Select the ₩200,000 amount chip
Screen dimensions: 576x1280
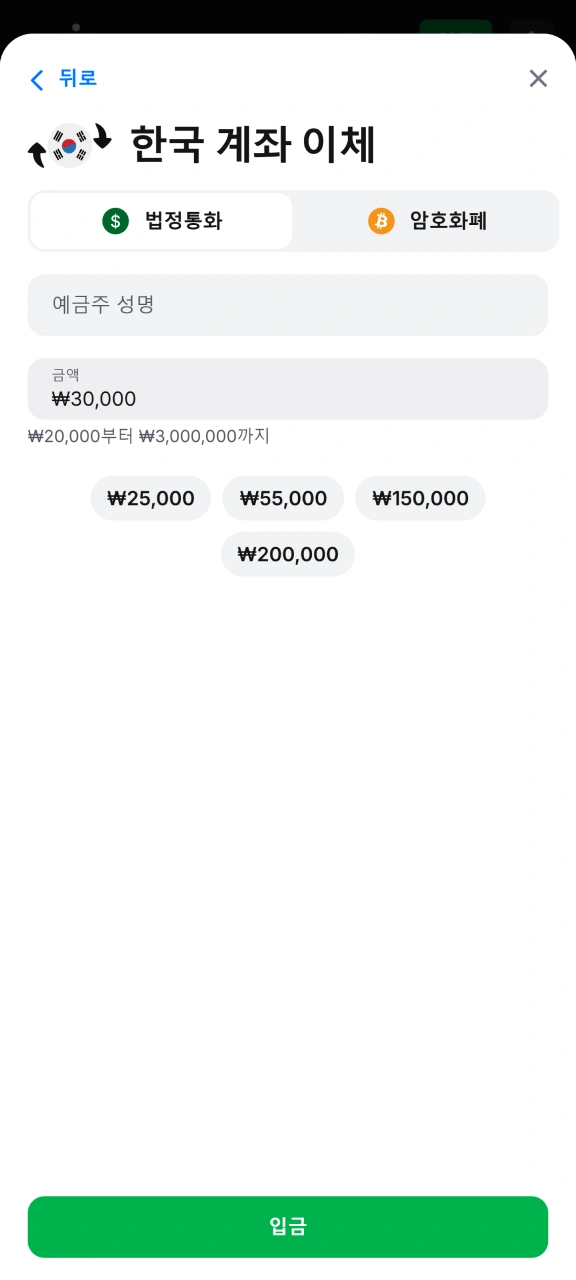coord(288,554)
